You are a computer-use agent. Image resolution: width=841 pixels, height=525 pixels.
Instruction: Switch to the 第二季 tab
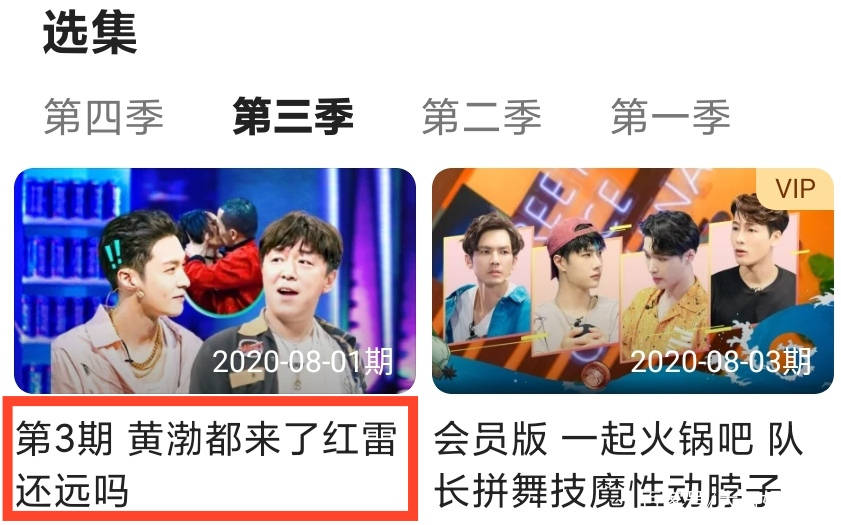pyautogui.click(x=481, y=119)
